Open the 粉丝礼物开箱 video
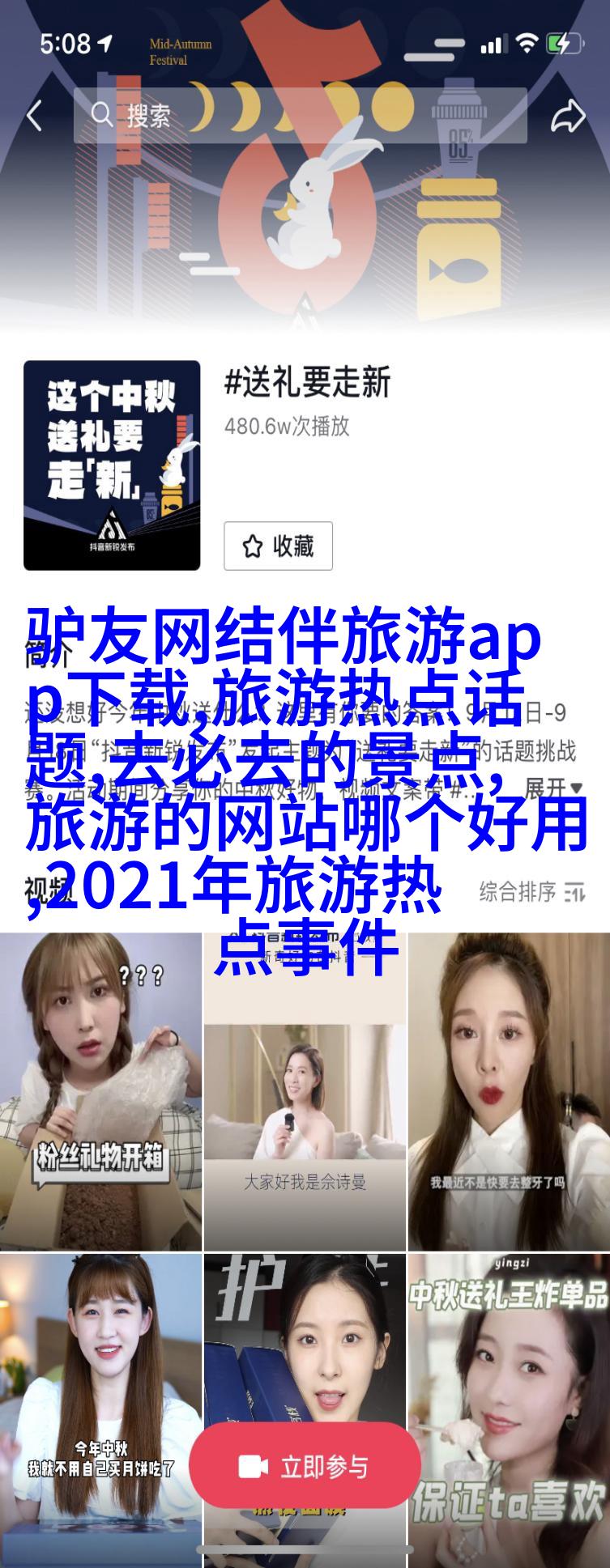This screenshot has width=610, height=1568. (100, 1091)
